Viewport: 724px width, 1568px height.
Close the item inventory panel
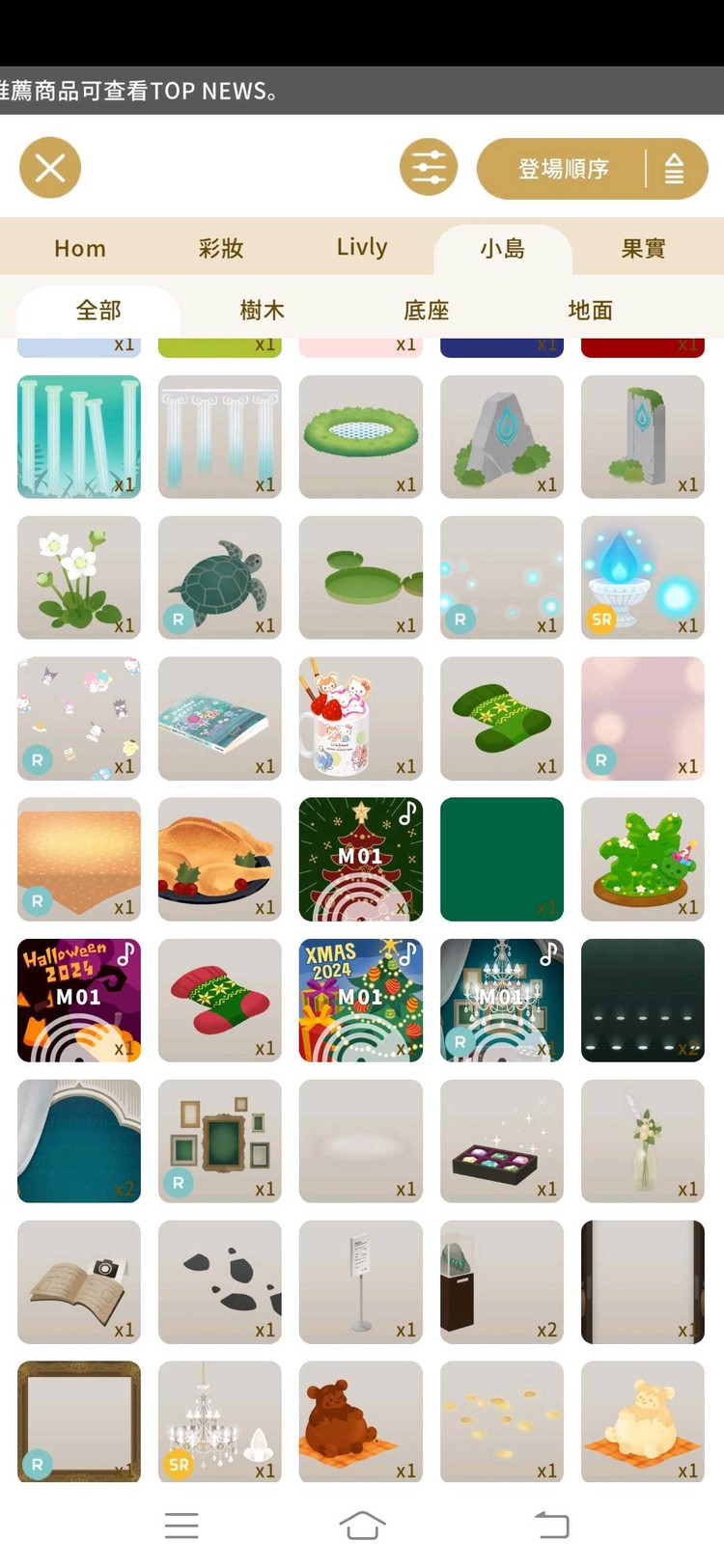pyautogui.click(x=50, y=168)
